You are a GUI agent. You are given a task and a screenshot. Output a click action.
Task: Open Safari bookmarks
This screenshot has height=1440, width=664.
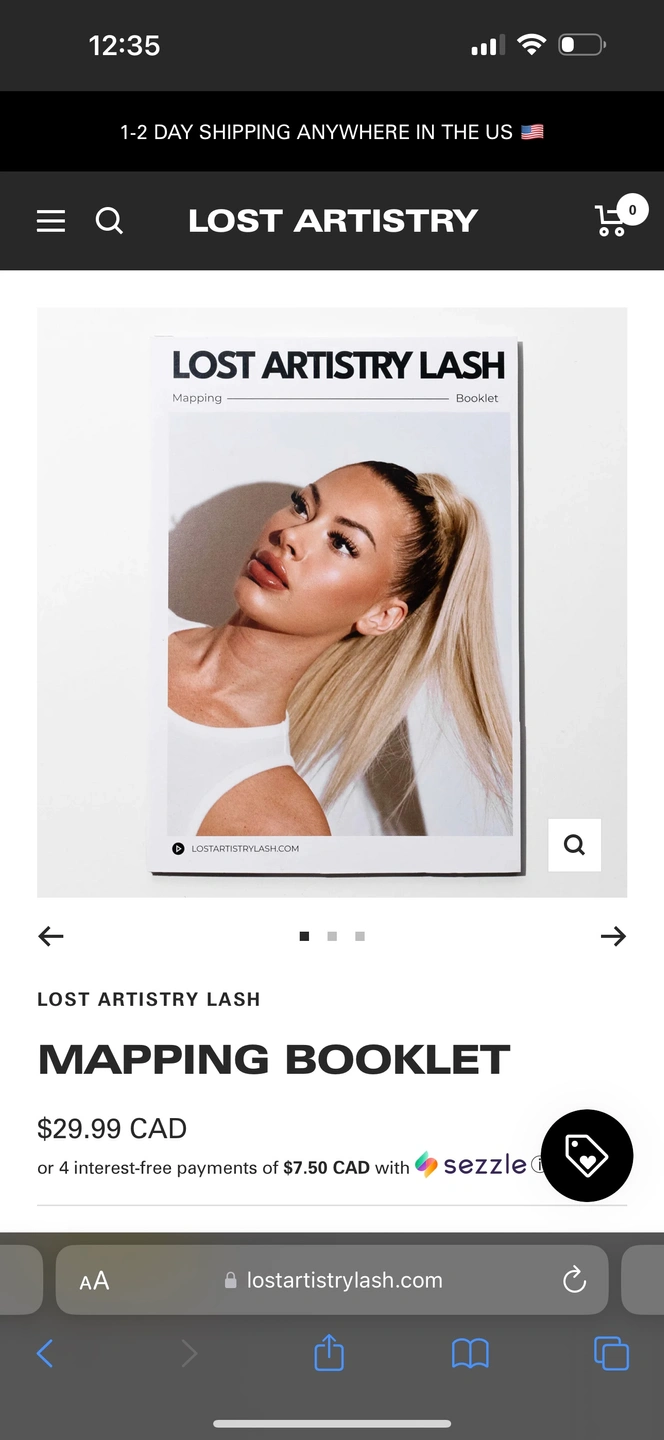(470, 1354)
